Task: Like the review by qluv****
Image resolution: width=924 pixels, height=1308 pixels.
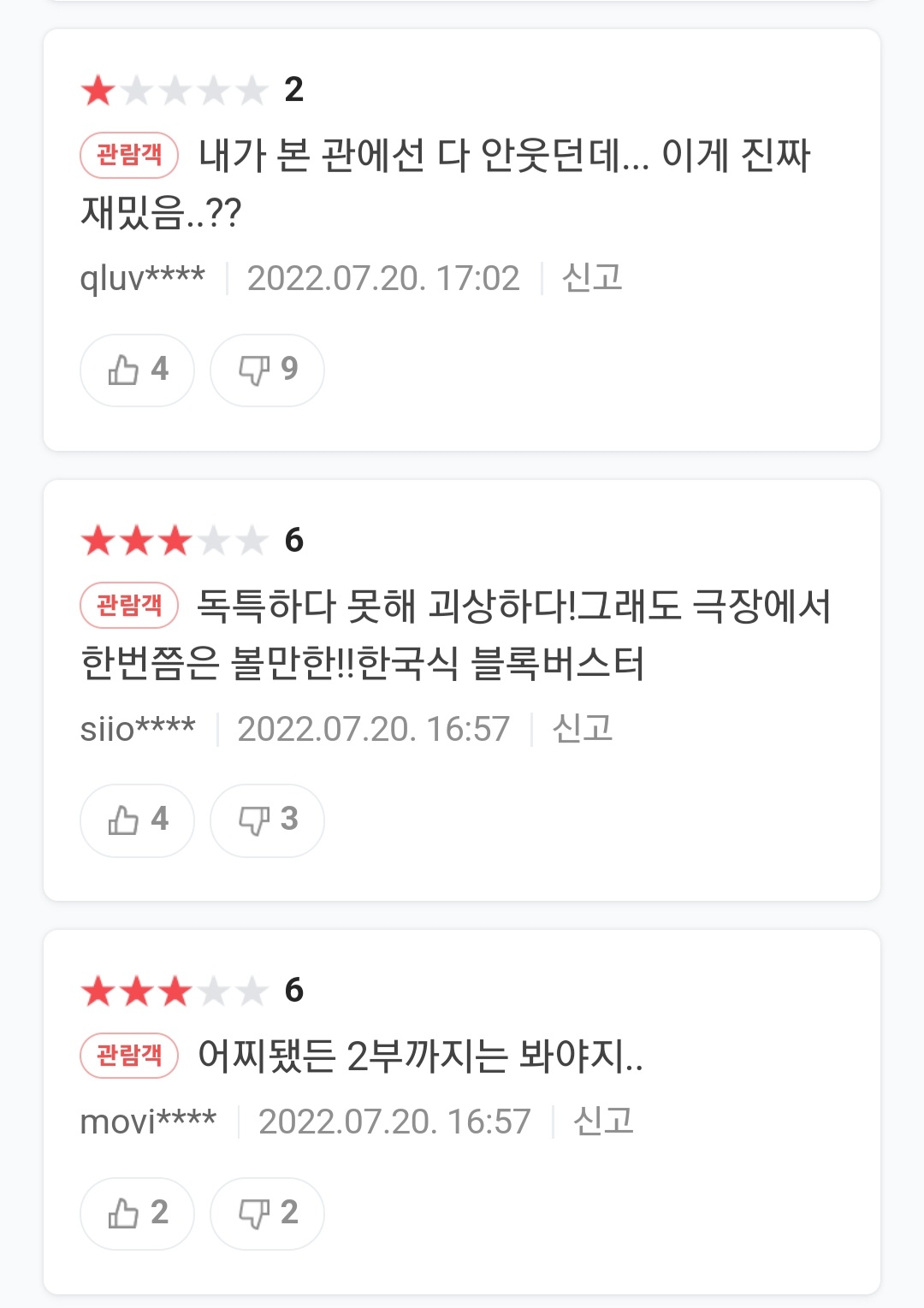Action: coord(137,370)
